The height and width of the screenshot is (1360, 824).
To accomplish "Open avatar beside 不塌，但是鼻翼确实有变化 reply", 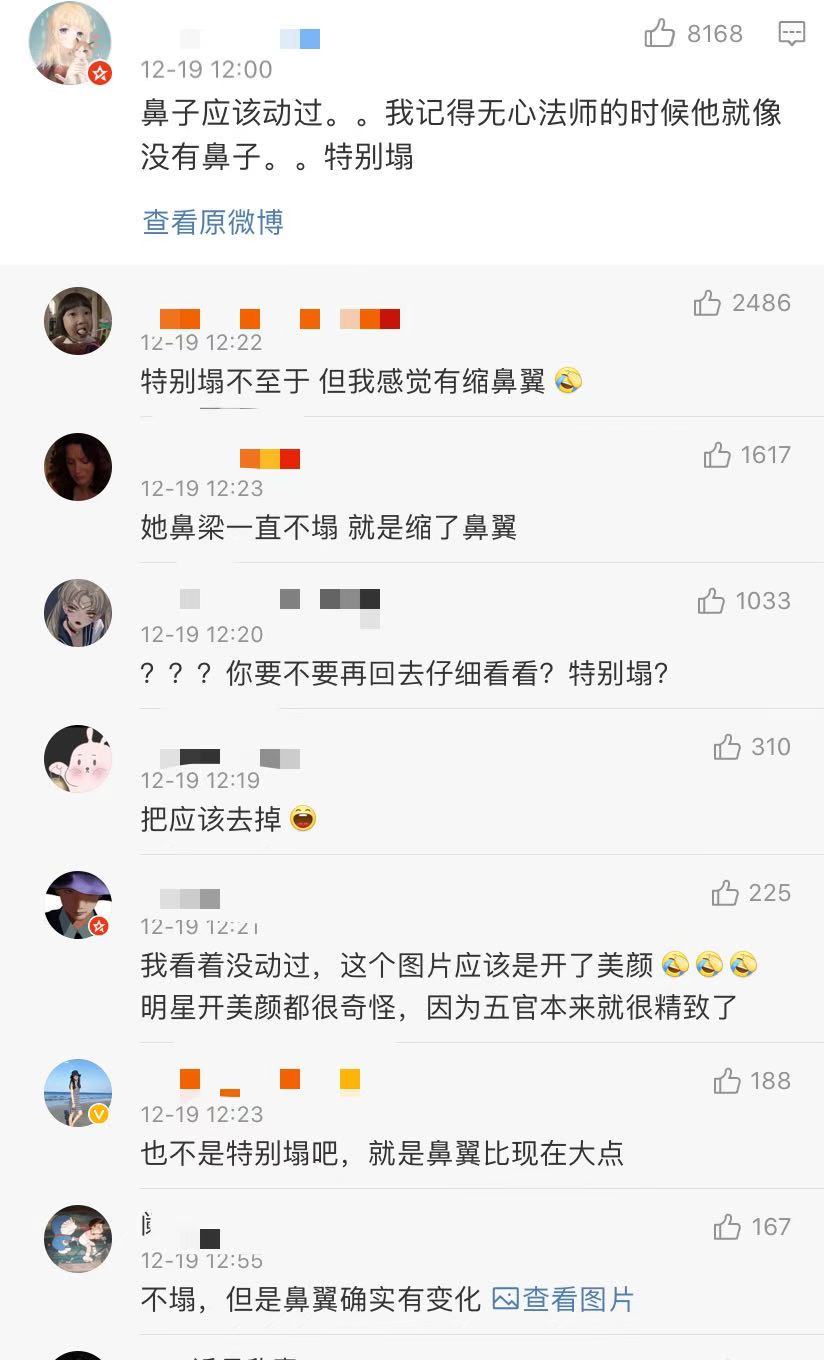I will (x=78, y=1238).
